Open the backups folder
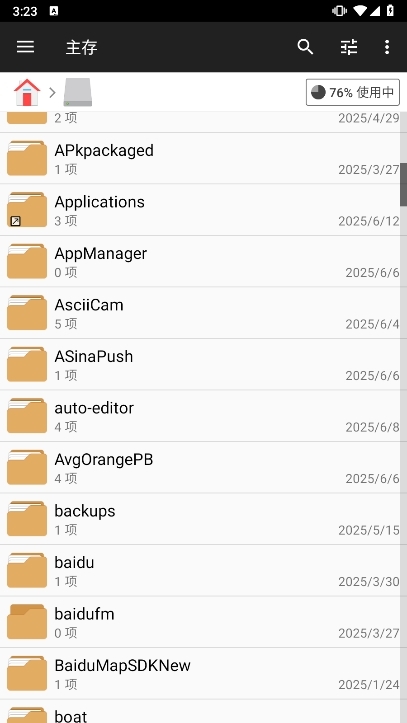 tap(200, 519)
